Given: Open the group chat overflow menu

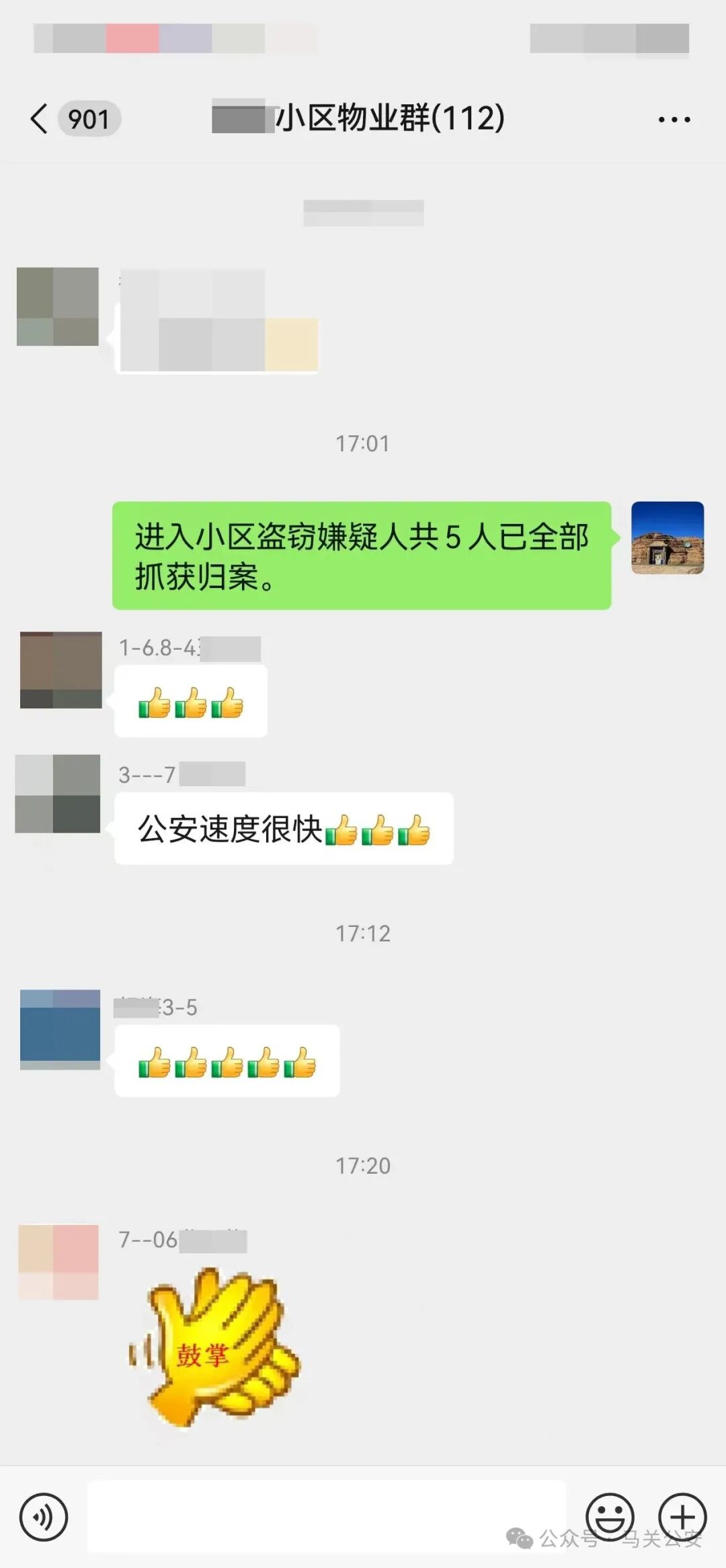Looking at the screenshot, I should coord(674,120).
